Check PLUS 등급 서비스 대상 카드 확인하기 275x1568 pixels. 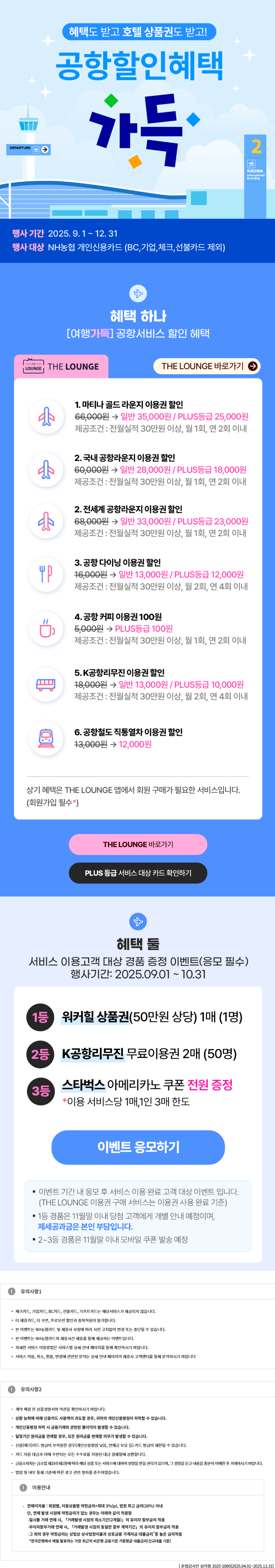(x=138, y=873)
